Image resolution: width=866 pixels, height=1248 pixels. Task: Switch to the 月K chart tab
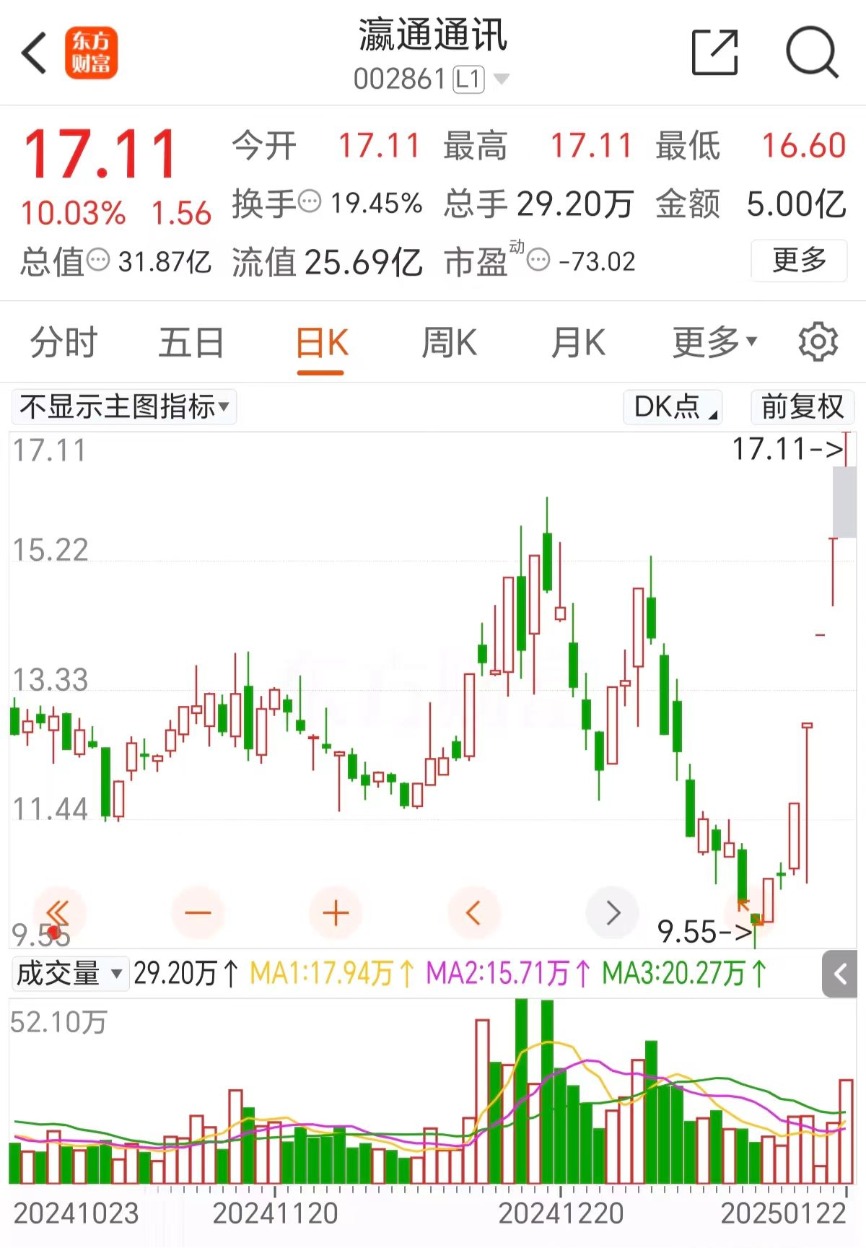tap(578, 342)
